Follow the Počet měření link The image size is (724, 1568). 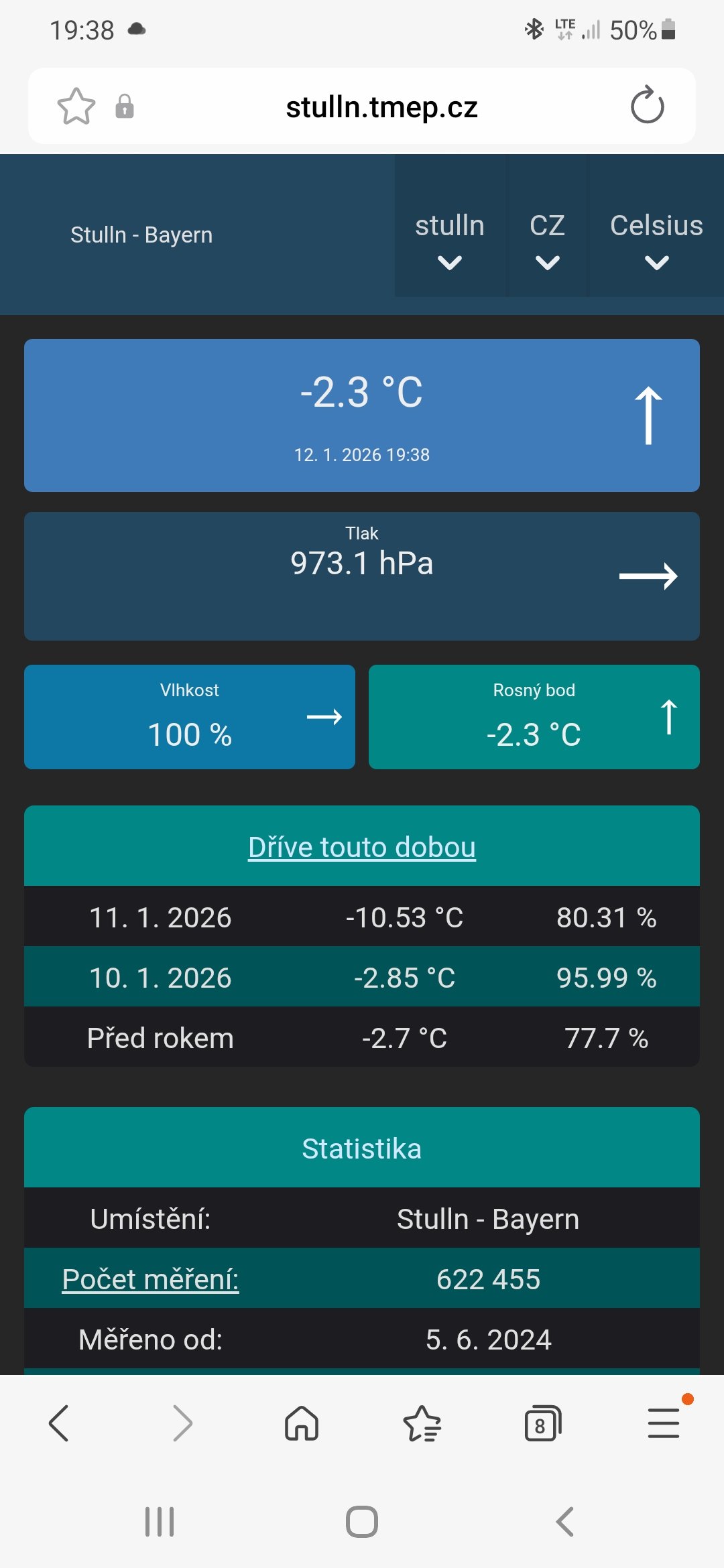click(x=150, y=1279)
